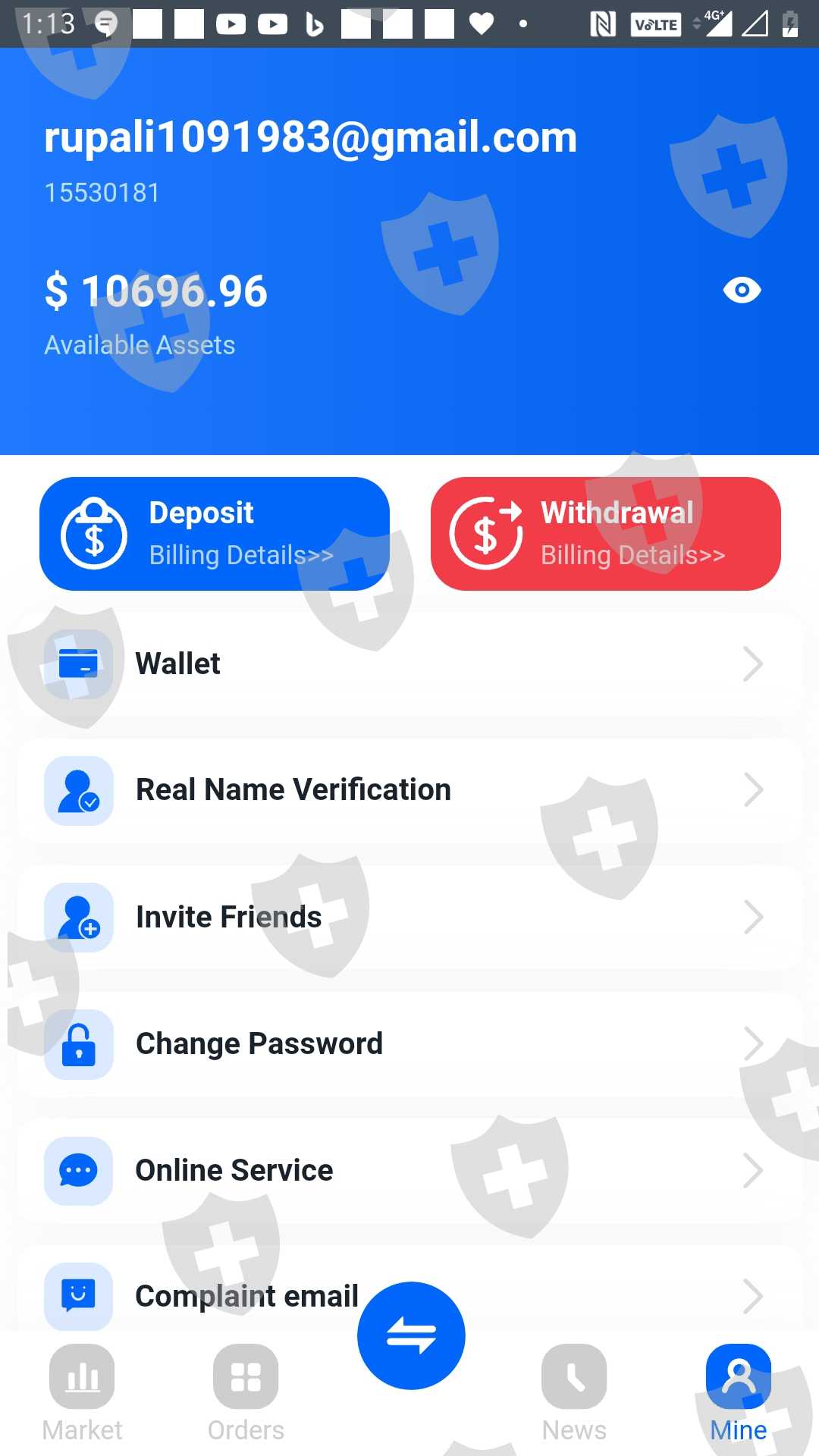Viewport: 819px width, 1456px height.
Task: Tap the center trade swap button
Action: click(411, 1335)
